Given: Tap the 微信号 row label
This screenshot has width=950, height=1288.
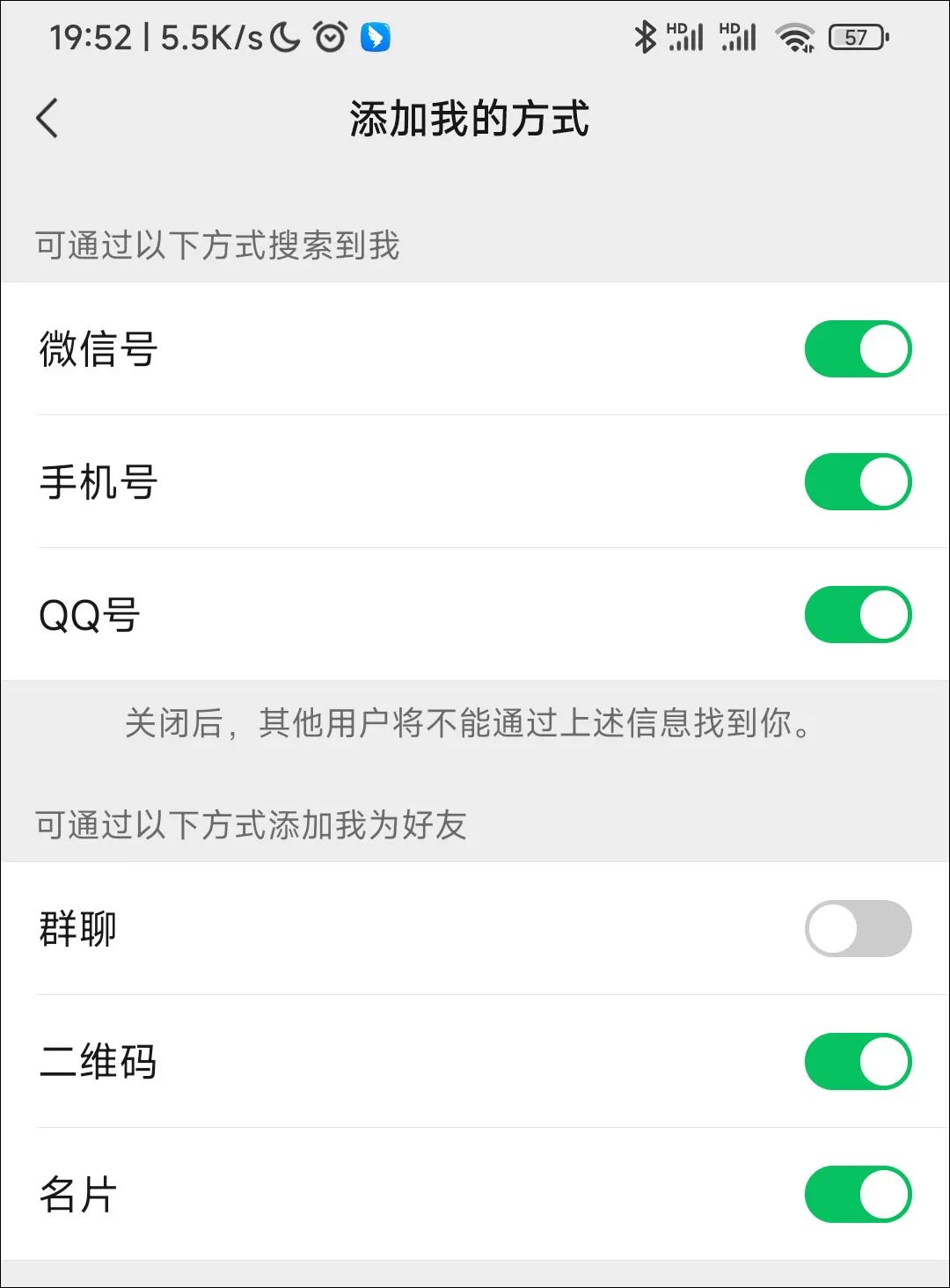Looking at the screenshot, I should (99, 348).
